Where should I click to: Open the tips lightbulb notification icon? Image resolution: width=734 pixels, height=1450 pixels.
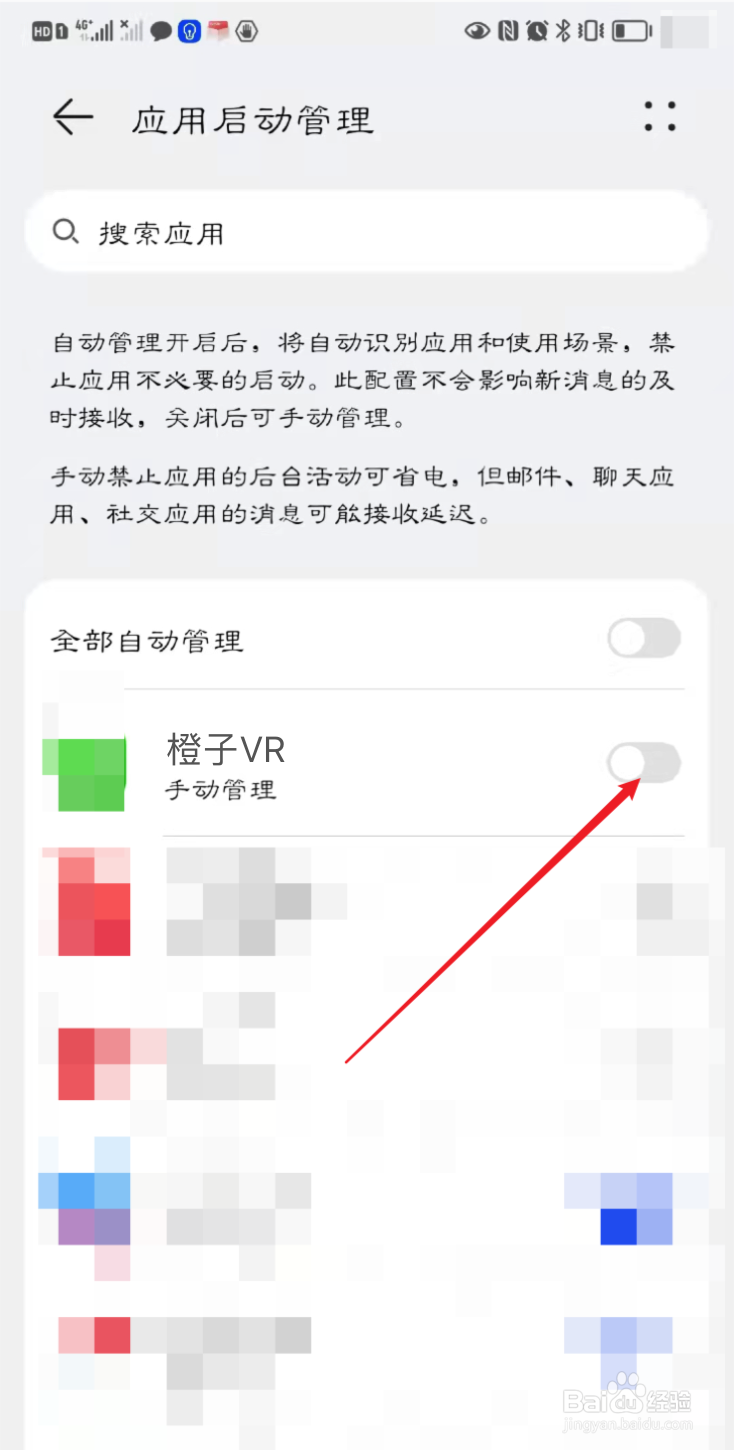pos(190,30)
